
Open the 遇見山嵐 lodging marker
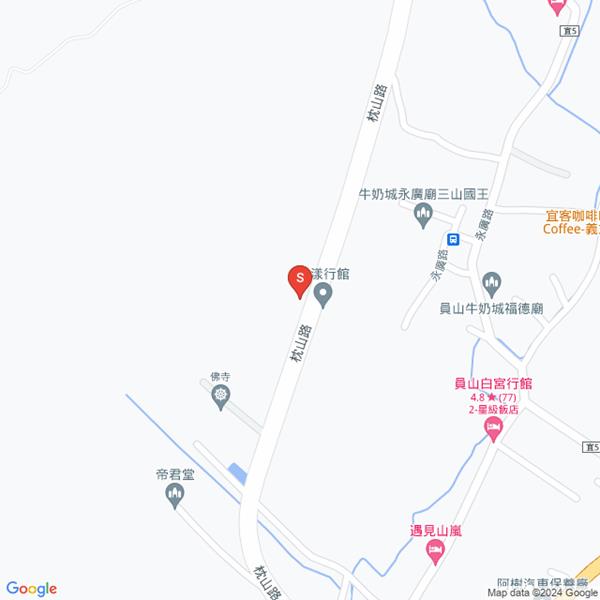(435, 550)
